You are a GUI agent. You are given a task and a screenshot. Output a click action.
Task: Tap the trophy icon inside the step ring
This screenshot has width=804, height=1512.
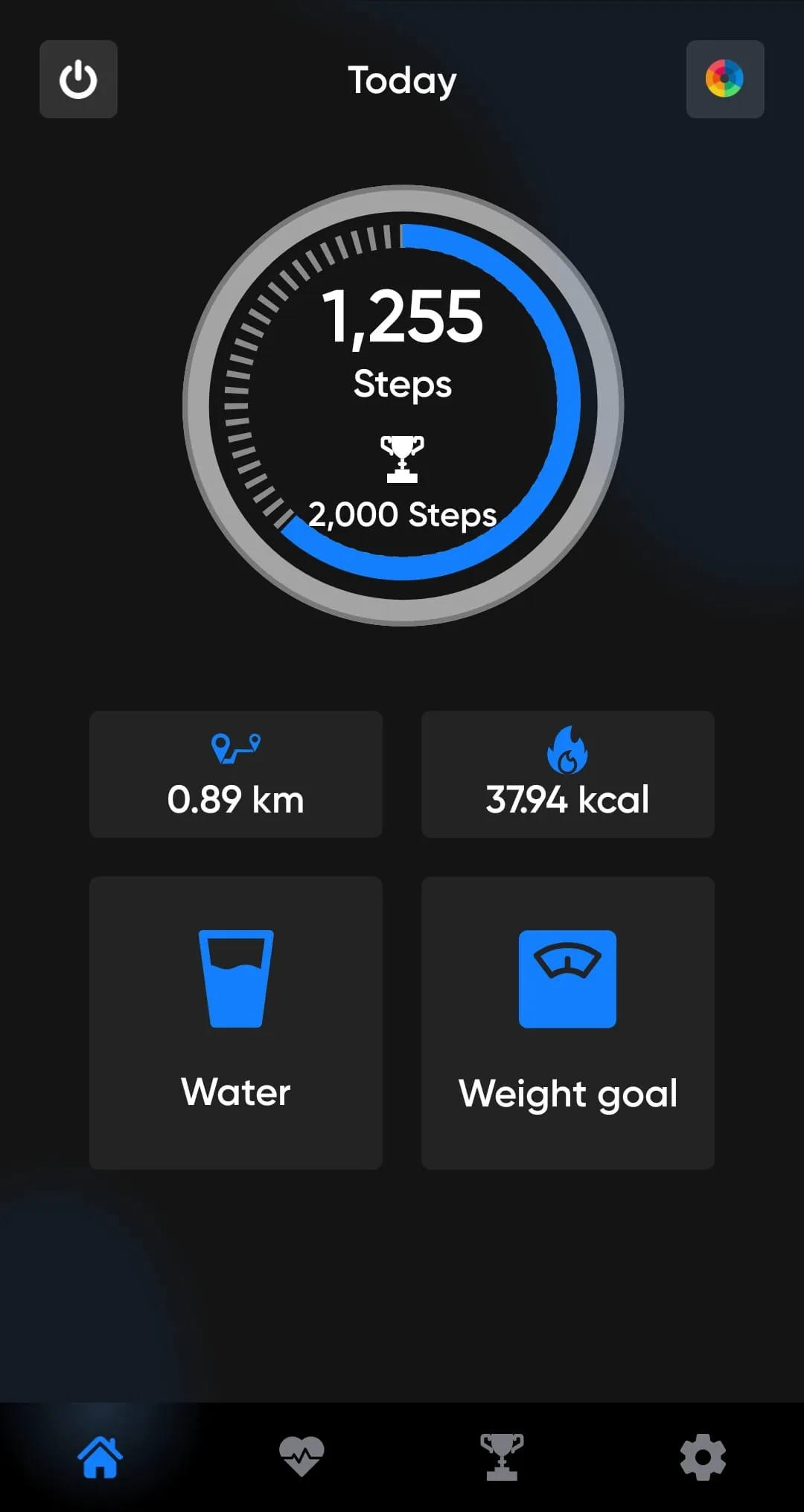point(402,457)
